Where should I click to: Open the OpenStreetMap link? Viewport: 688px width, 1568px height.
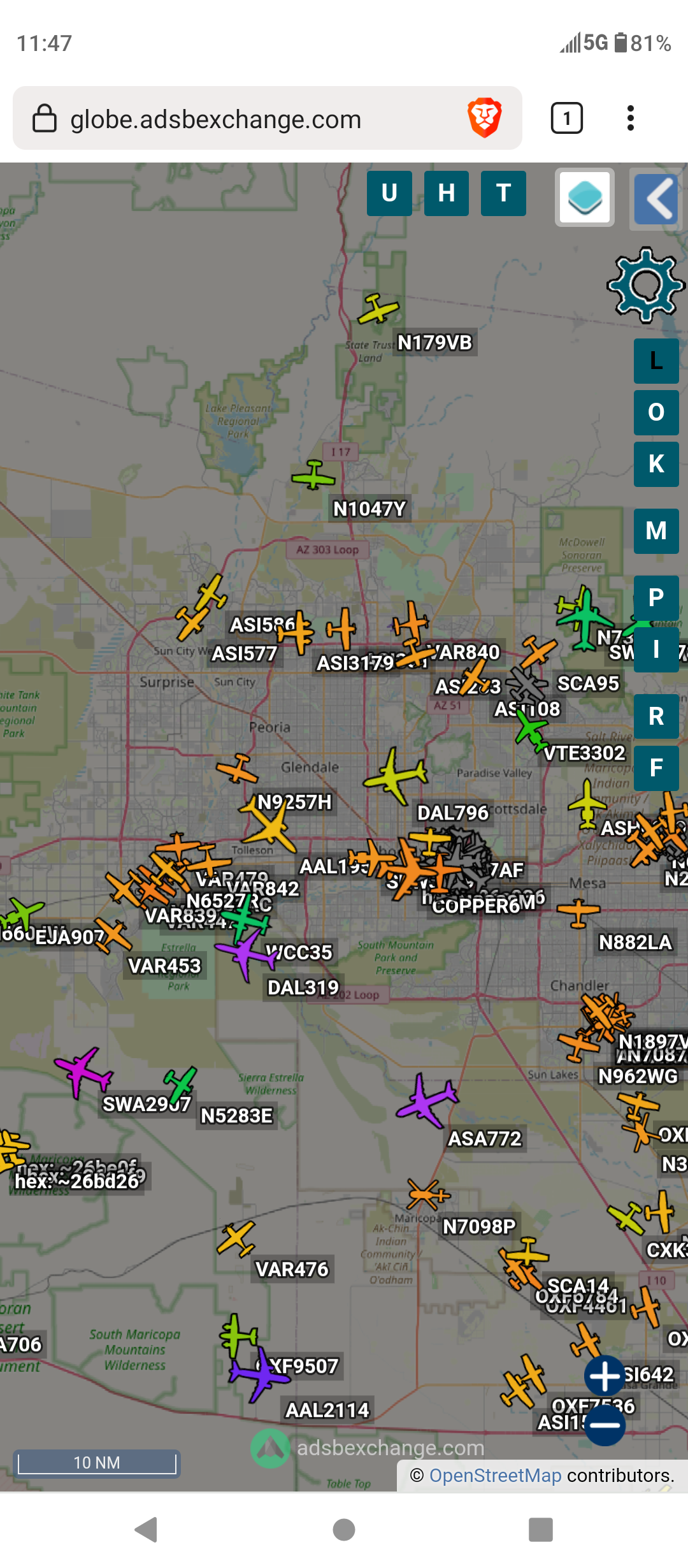click(495, 1475)
